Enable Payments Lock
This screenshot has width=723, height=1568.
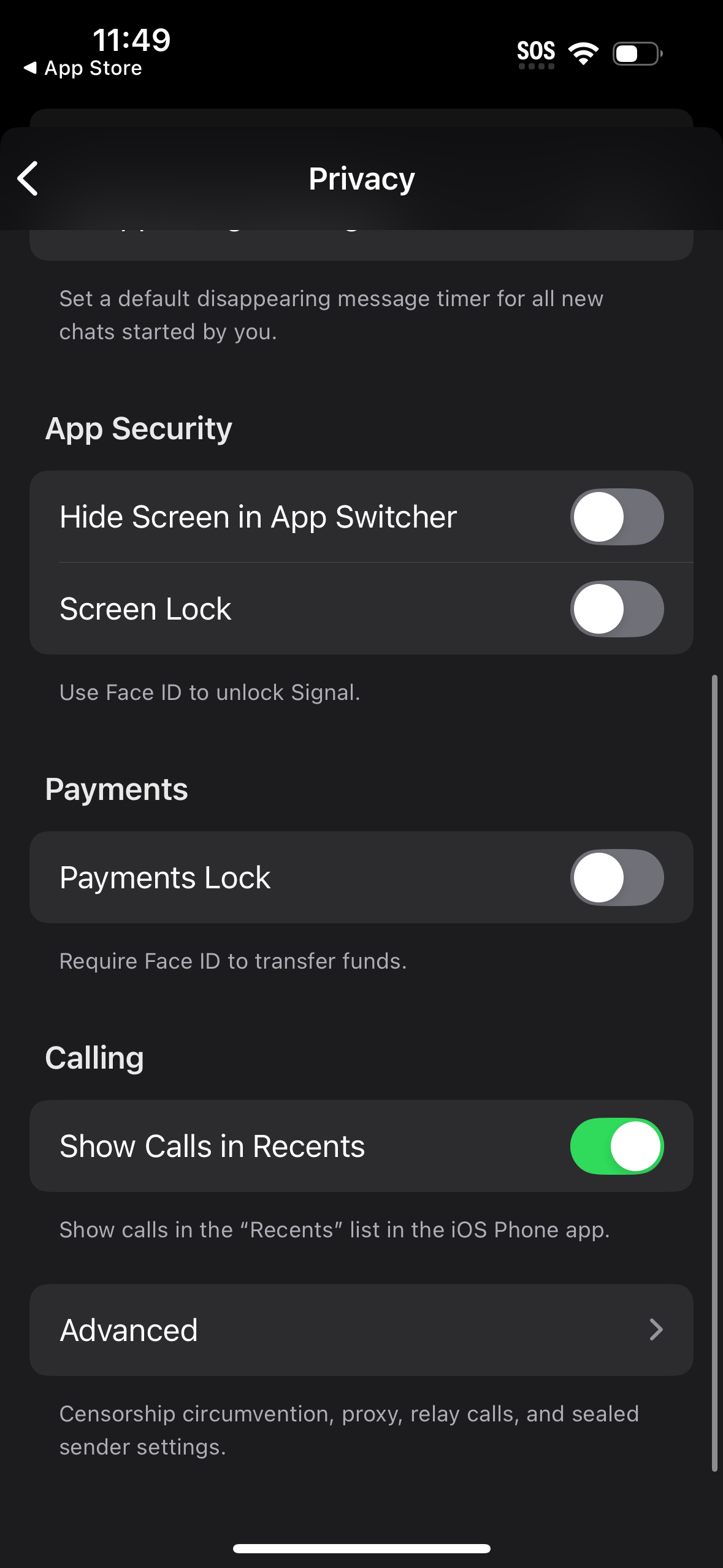pos(616,877)
